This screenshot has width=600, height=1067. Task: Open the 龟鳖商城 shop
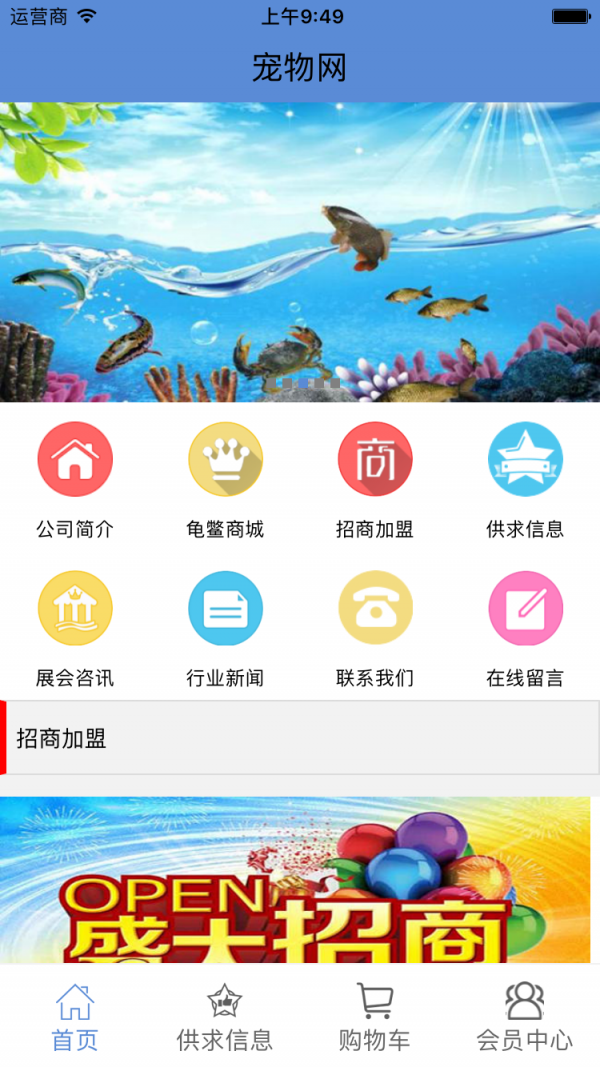click(225, 461)
